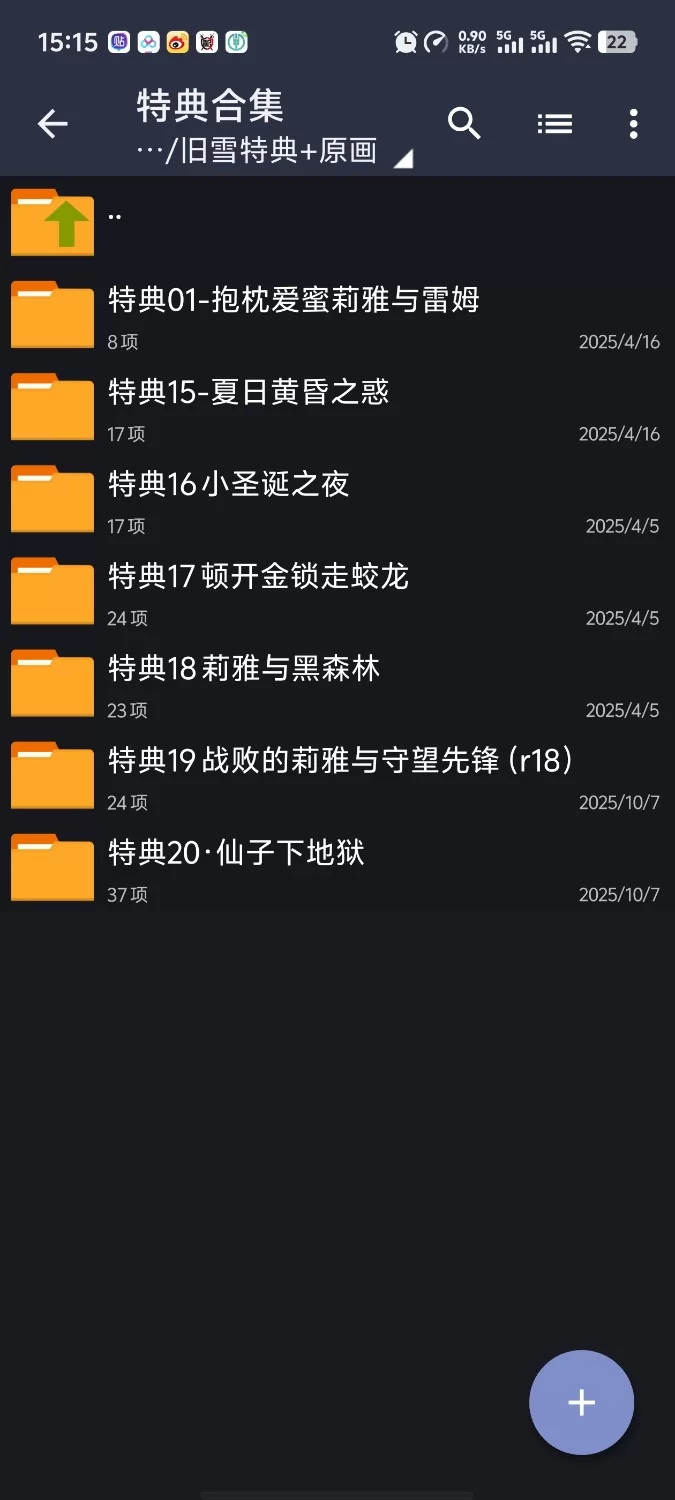Expand the folder path dropdown
The width and height of the screenshot is (675, 1500).
pyautogui.click(x=403, y=158)
